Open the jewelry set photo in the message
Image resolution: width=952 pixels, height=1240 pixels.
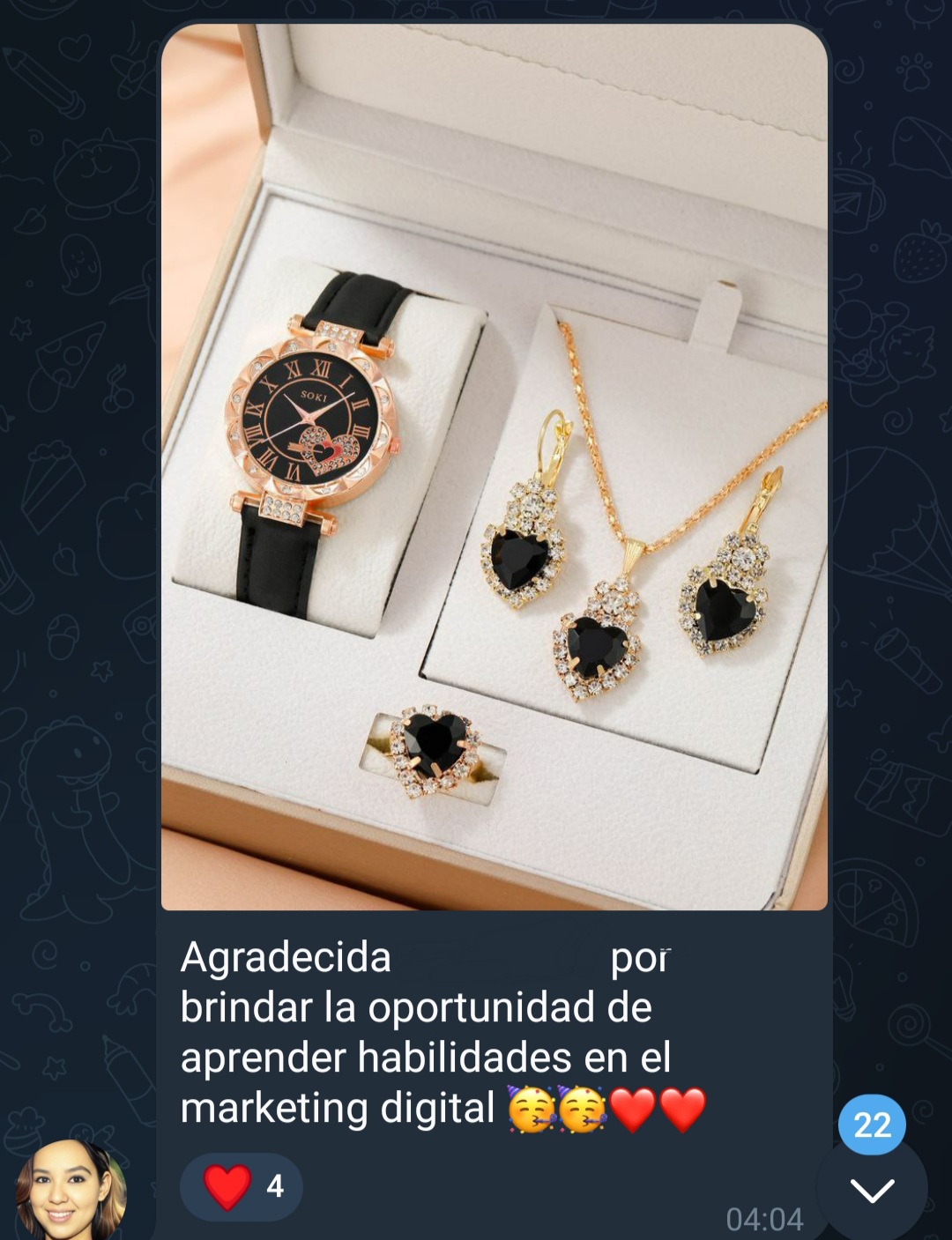494,466
